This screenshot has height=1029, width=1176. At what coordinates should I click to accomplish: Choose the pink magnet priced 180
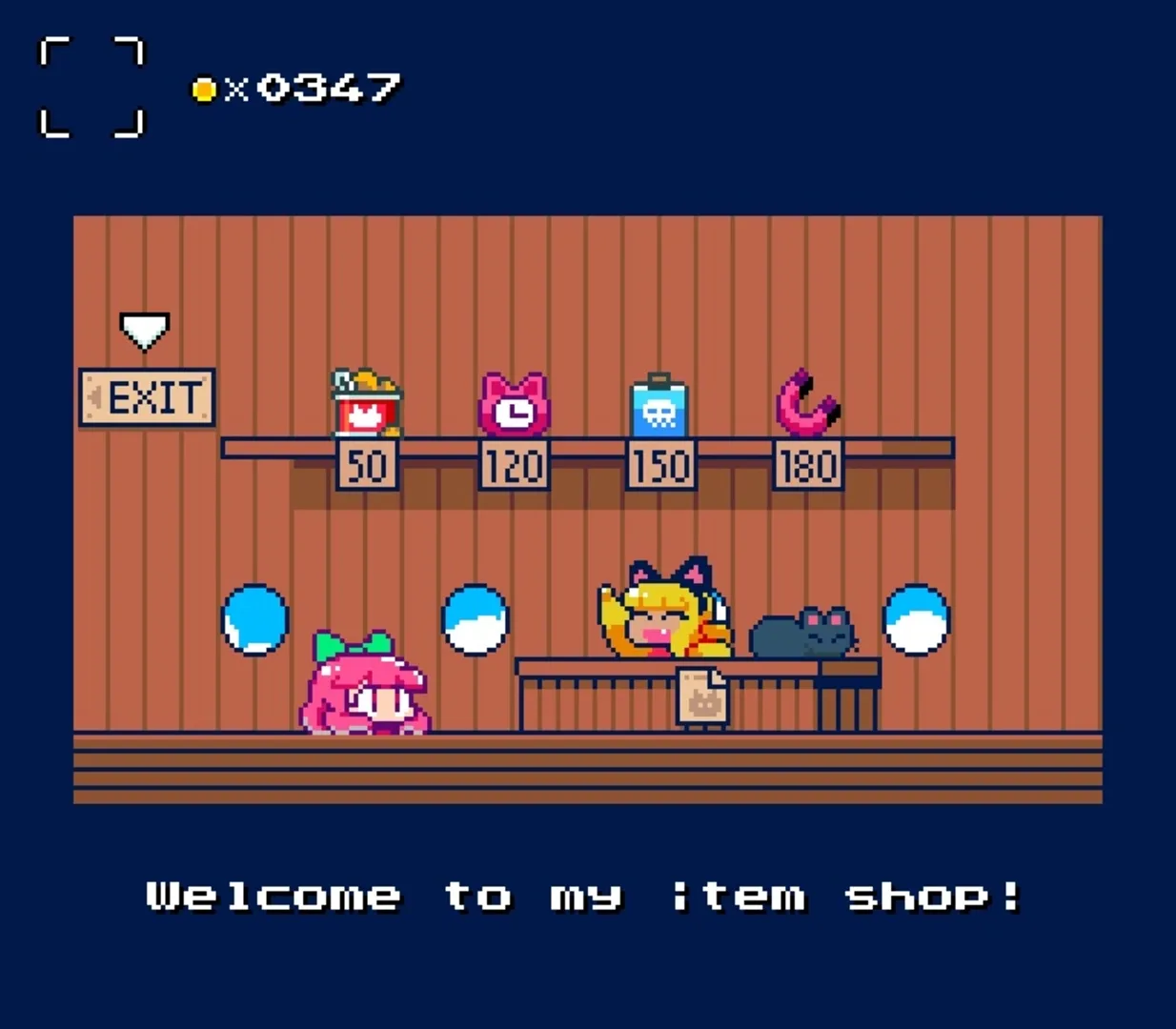click(808, 403)
